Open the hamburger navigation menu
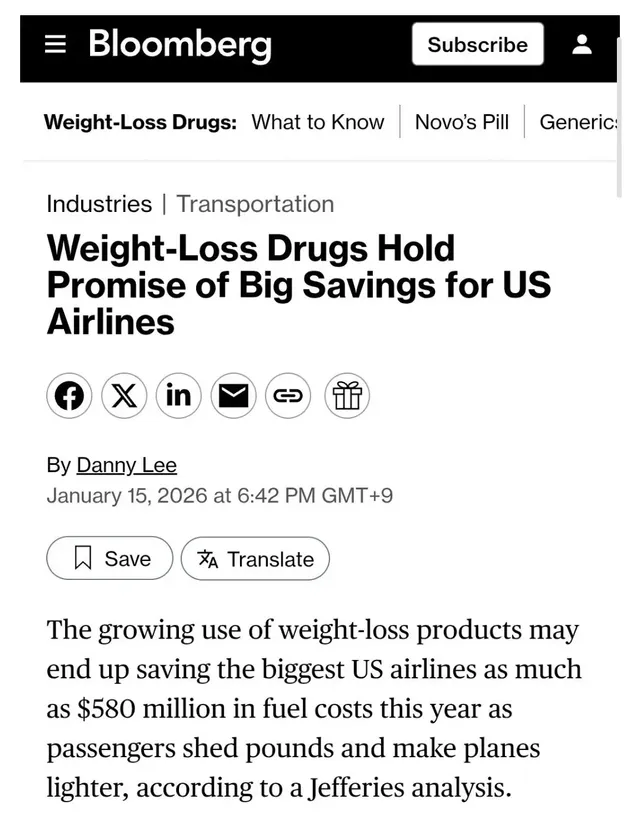640x834 pixels. [x=57, y=45]
